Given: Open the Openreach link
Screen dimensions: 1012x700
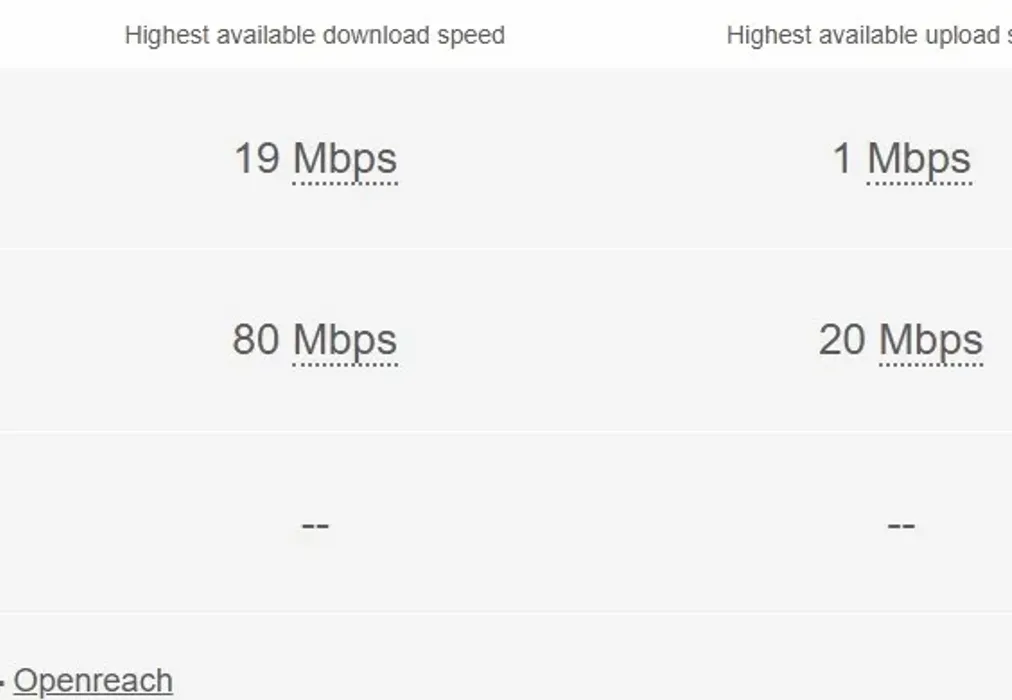Looking at the screenshot, I should click(x=93, y=680).
